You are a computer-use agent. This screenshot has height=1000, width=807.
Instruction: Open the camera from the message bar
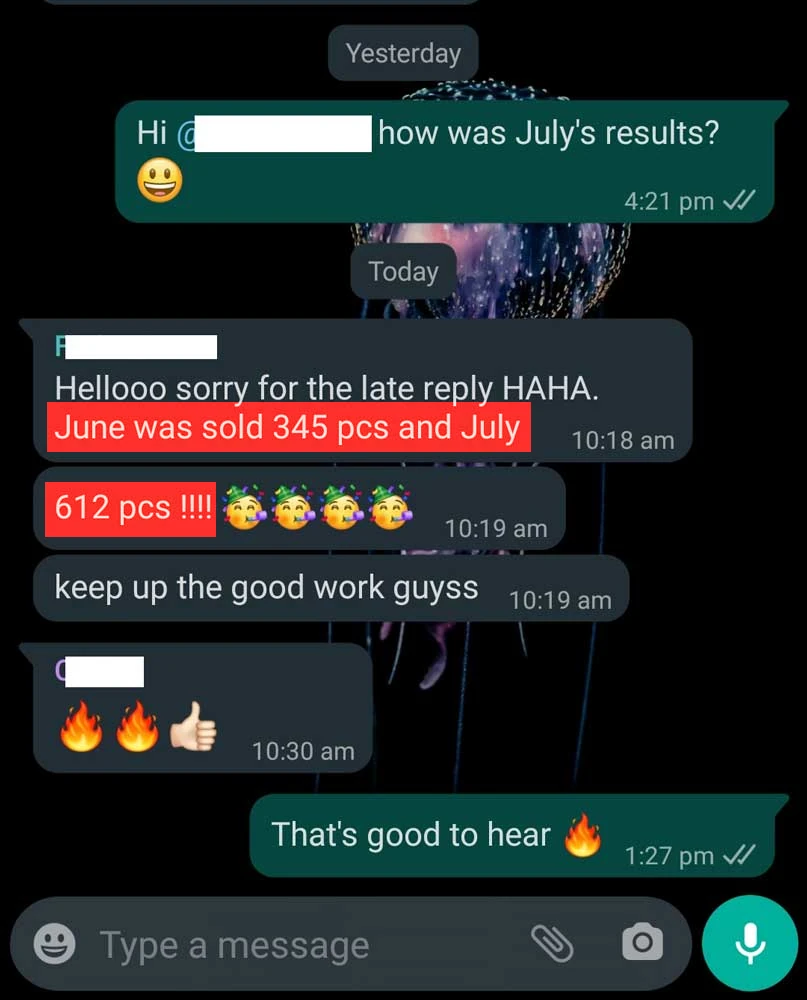(641, 942)
